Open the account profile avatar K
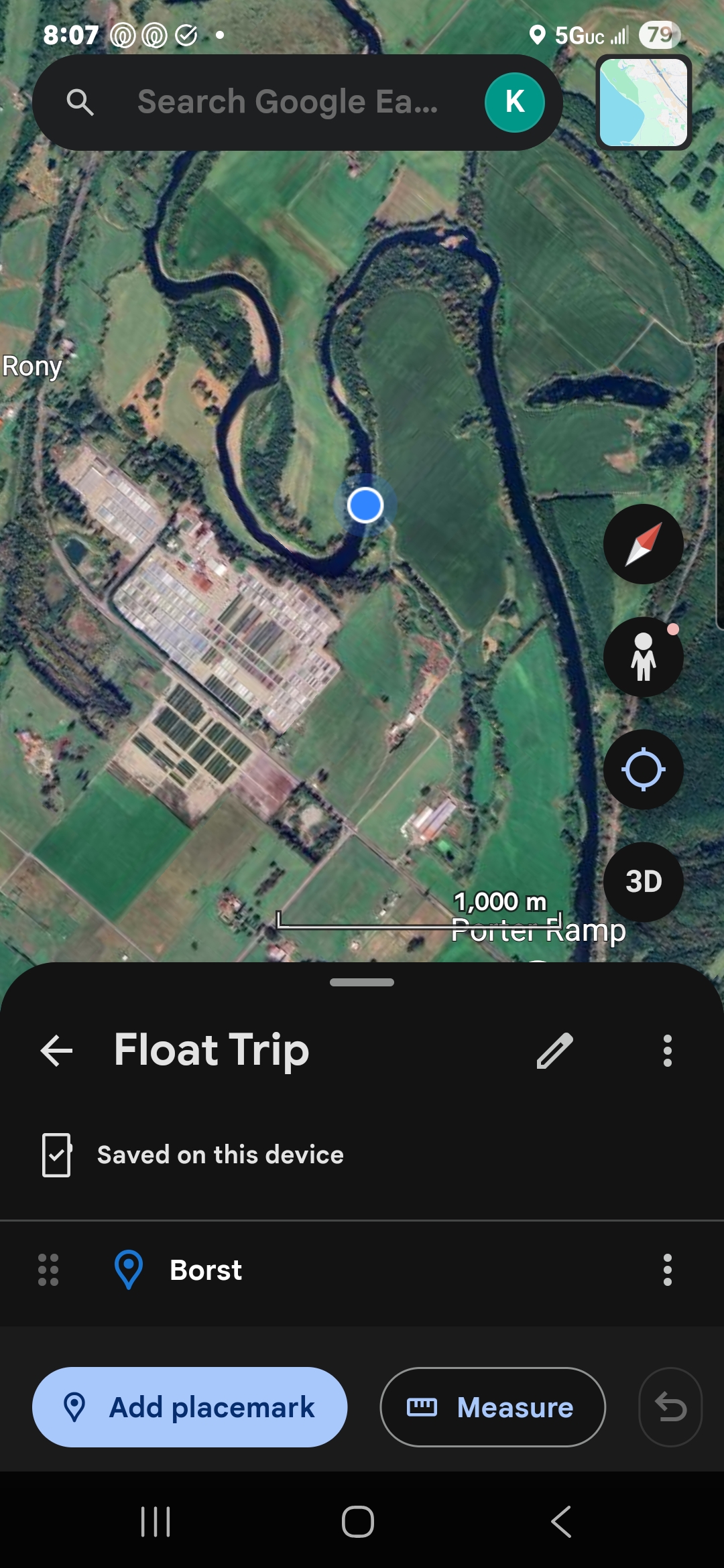 [514, 103]
